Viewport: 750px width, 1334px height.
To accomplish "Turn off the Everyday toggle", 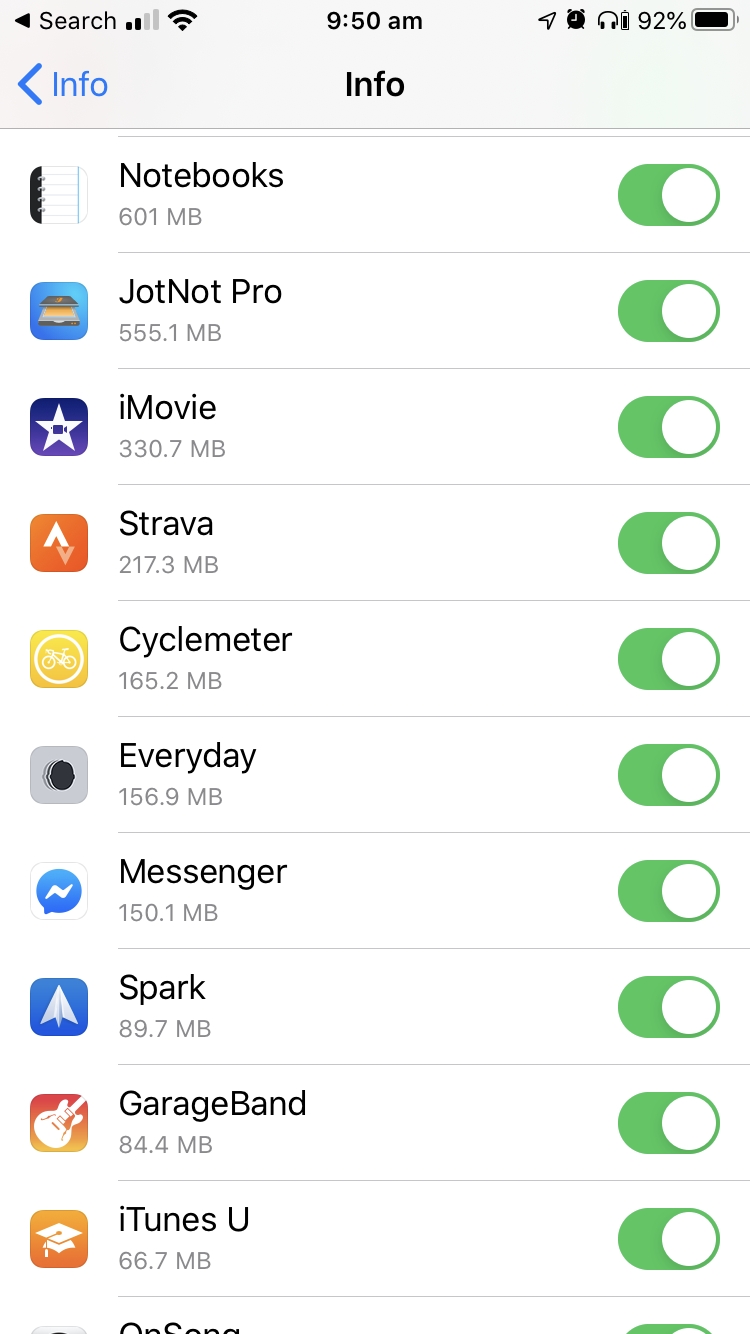I will 669,775.
